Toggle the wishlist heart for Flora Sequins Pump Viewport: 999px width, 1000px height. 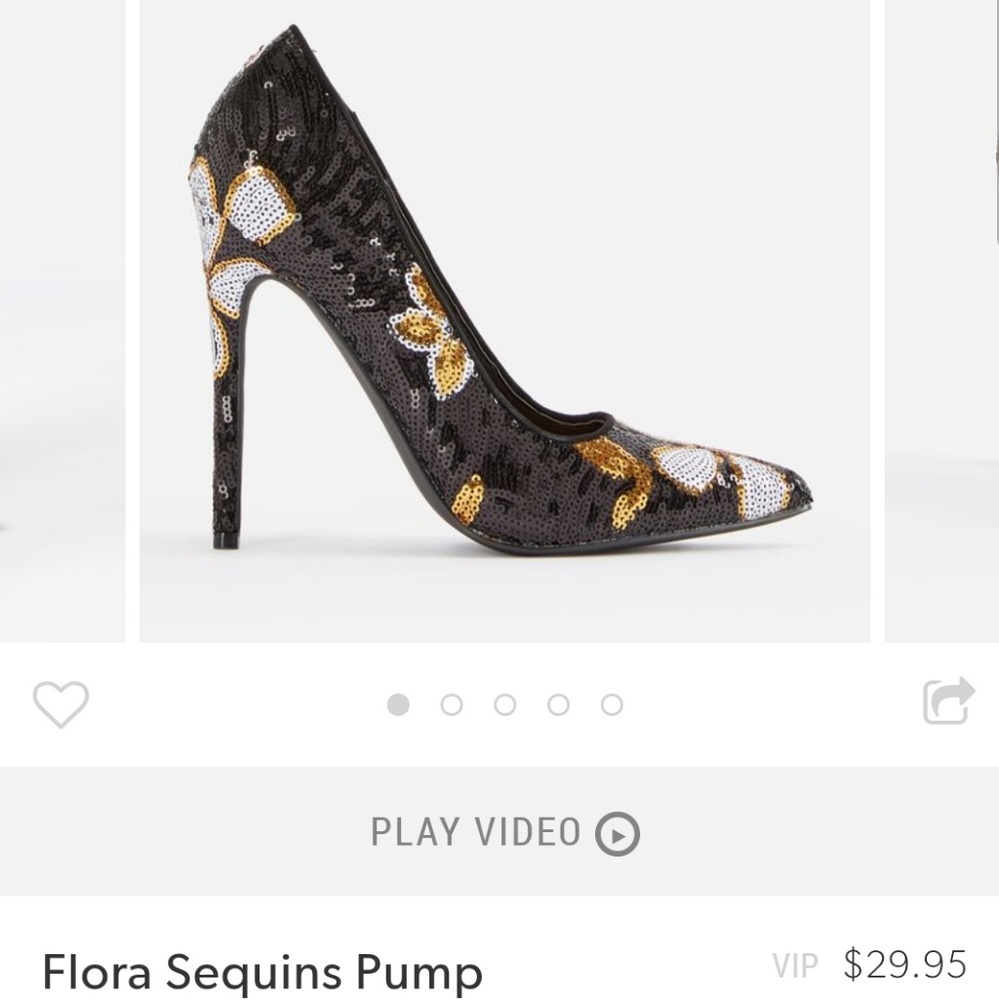point(60,703)
